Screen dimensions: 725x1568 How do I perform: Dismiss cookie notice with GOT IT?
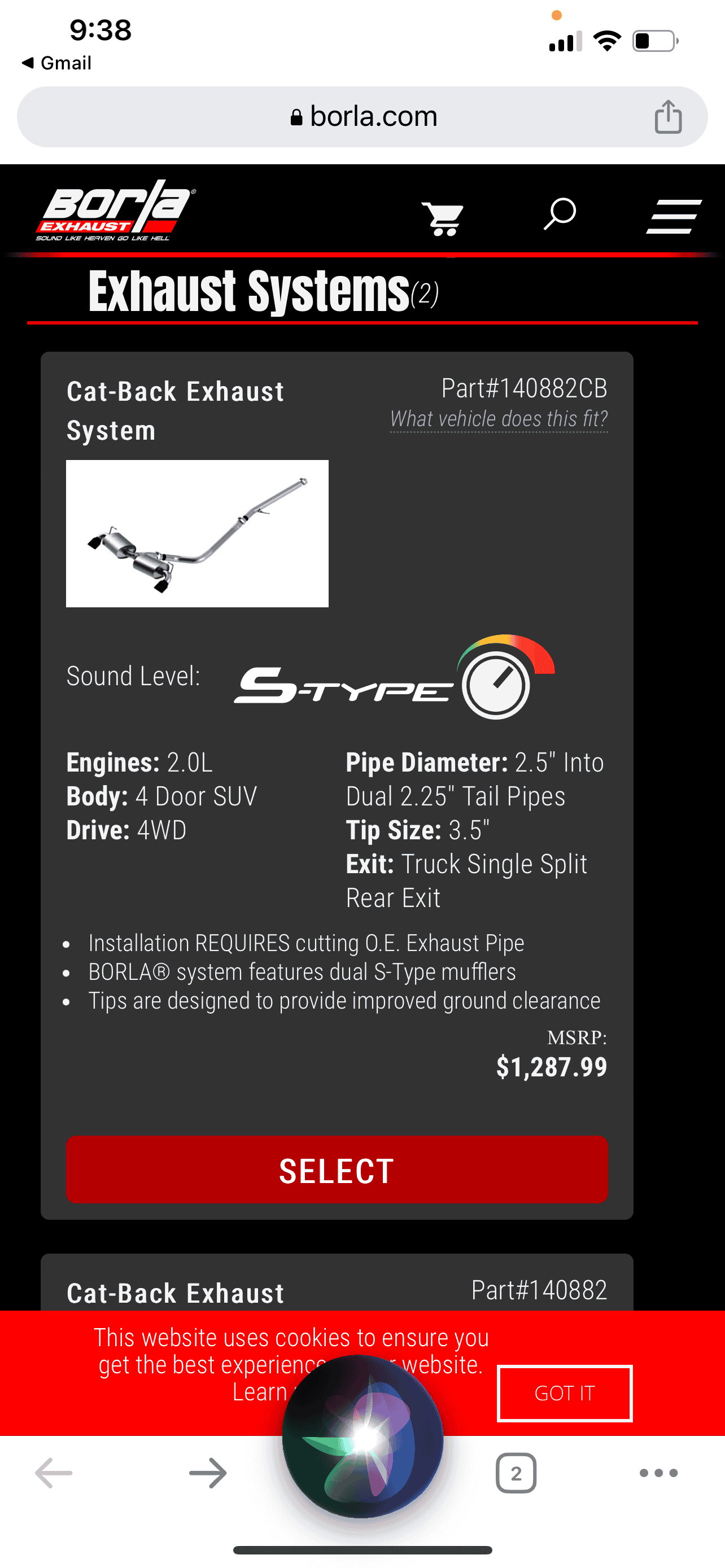564,1392
